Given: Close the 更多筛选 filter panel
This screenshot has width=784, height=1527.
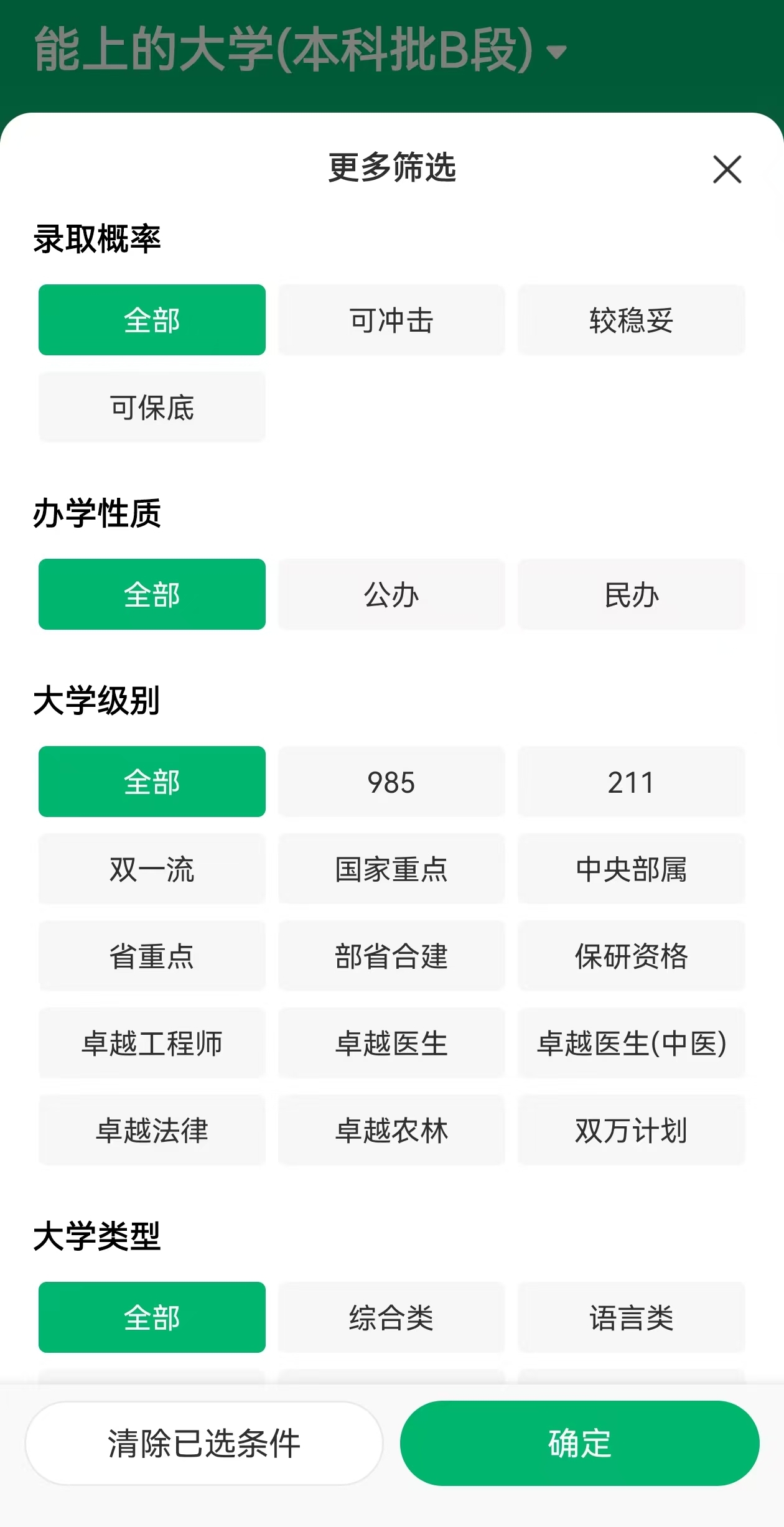Looking at the screenshot, I should (x=727, y=169).
